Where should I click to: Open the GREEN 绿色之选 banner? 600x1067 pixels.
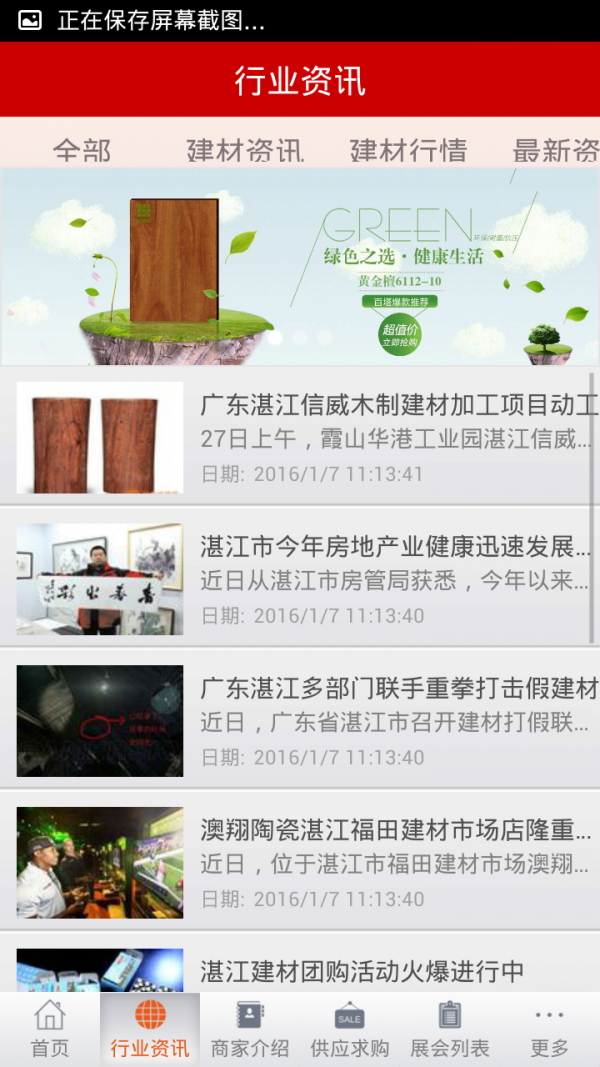(300, 265)
